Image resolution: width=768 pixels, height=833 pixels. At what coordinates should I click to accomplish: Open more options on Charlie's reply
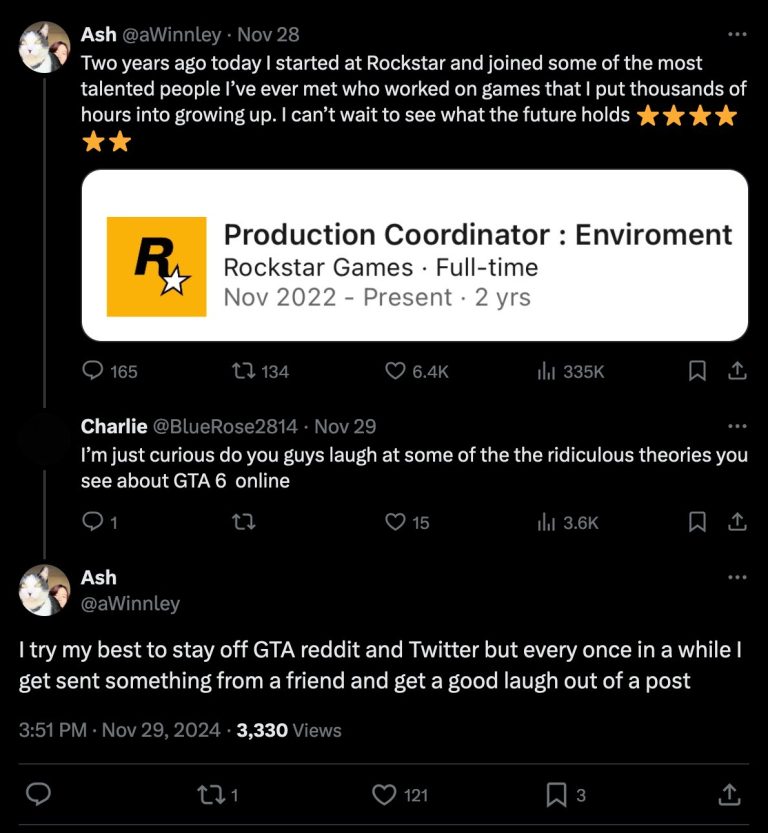[x=738, y=424]
